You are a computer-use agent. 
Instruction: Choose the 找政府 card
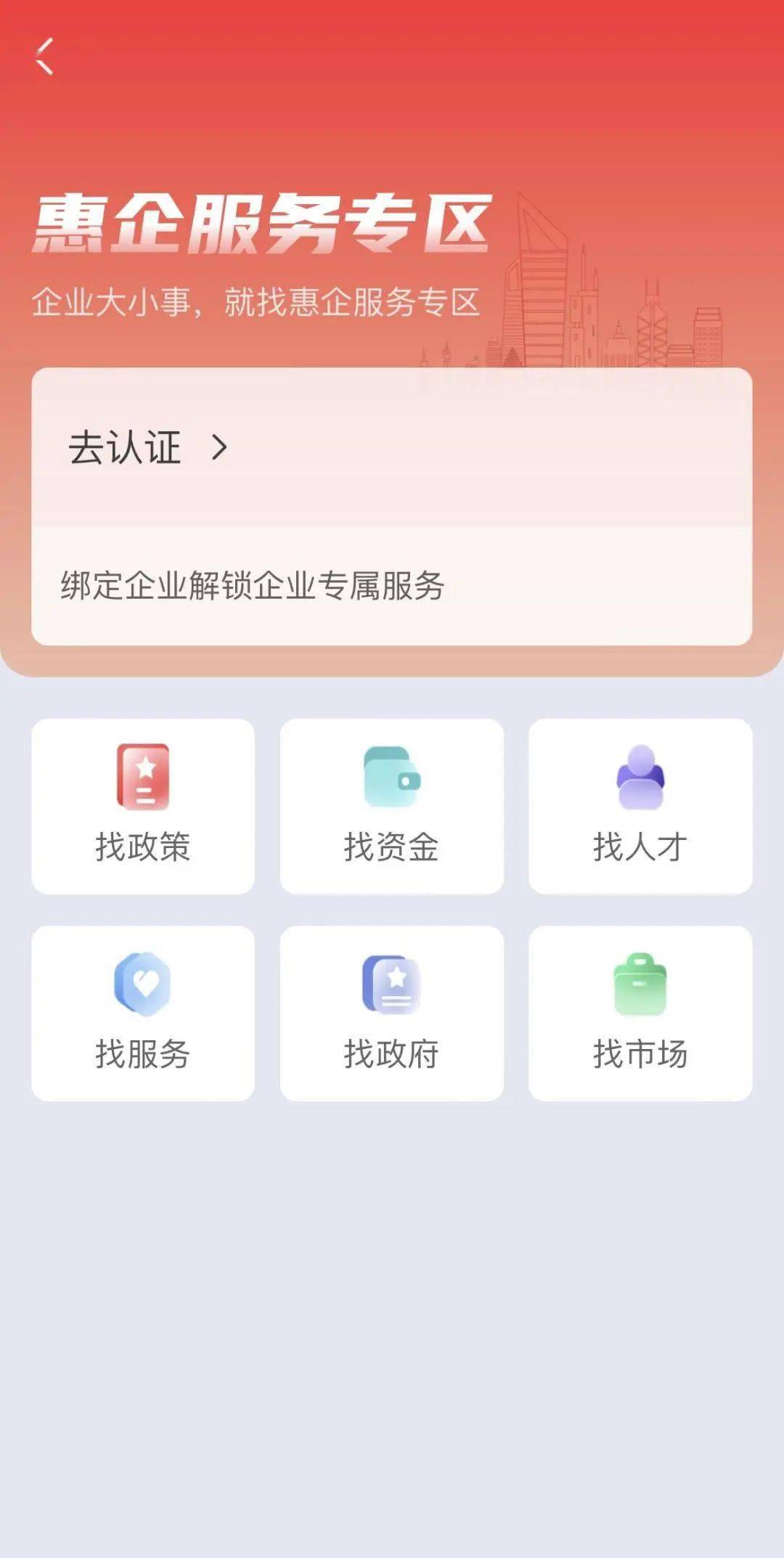pos(391,1013)
